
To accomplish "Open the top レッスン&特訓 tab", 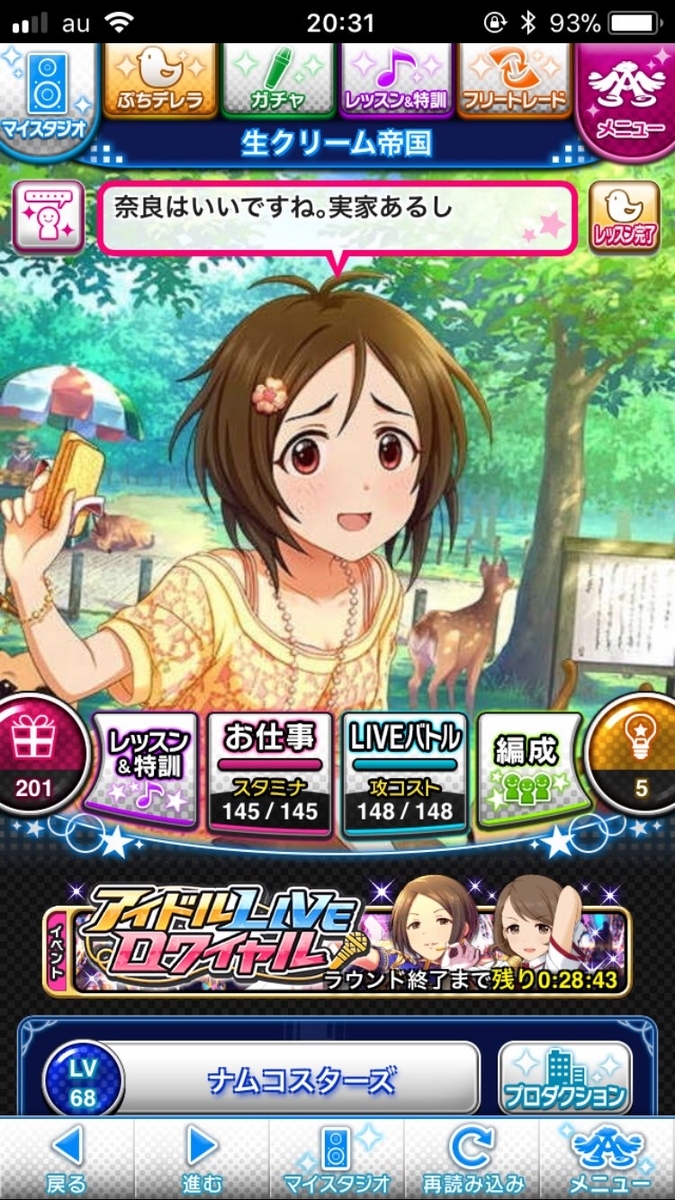I will (394, 81).
